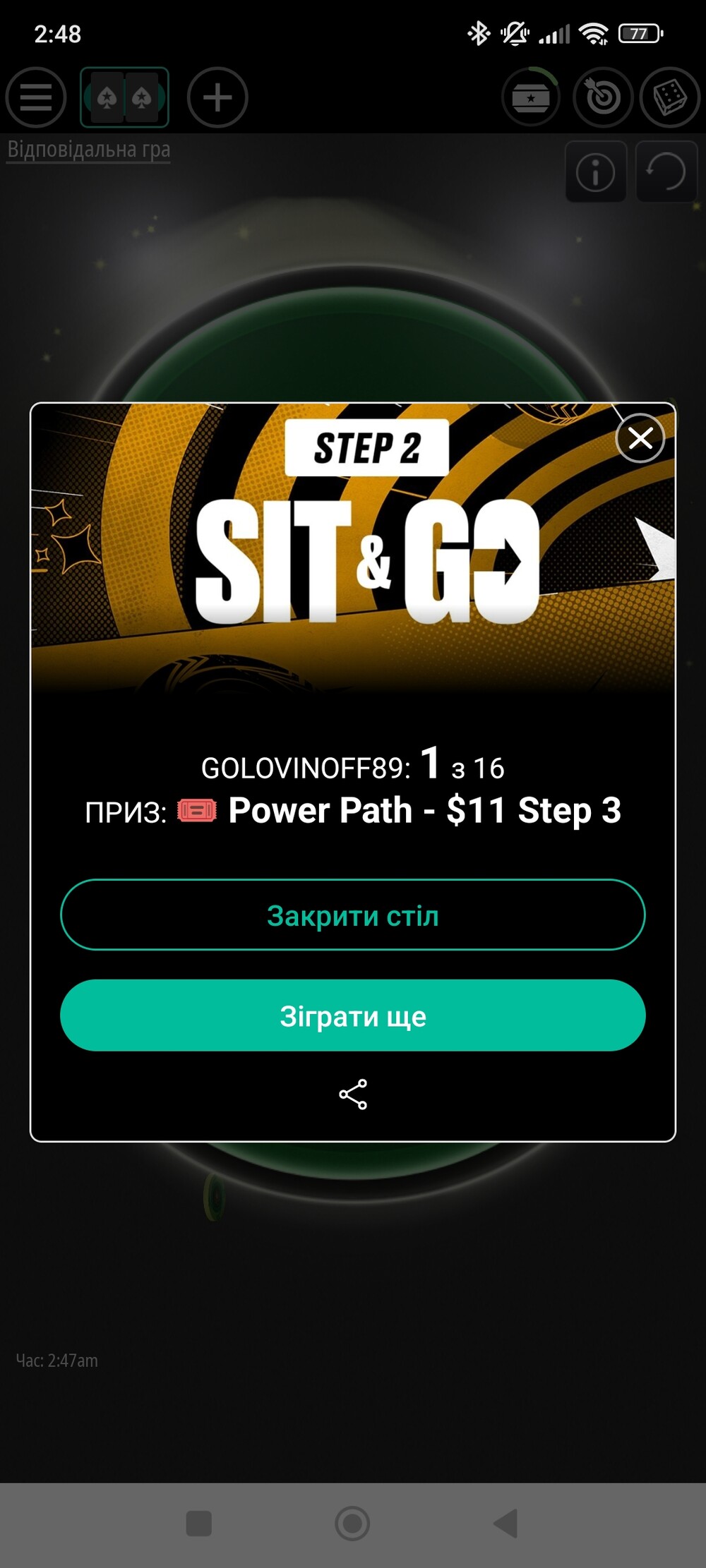This screenshot has height=1568, width=706.
Task: Add a new table with plus button
Action: coord(217,97)
